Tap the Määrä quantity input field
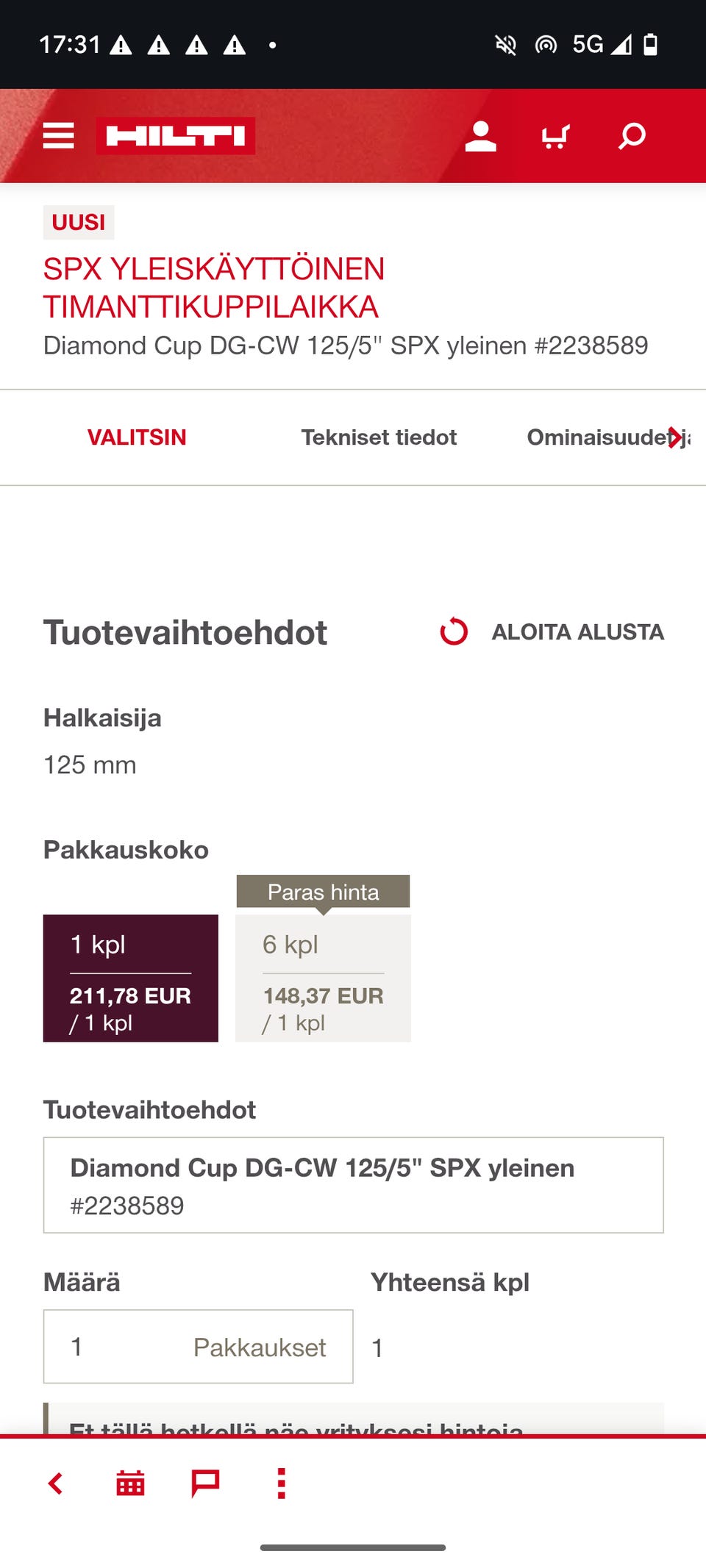The width and height of the screenshot is (706, 1568). 199,1347
